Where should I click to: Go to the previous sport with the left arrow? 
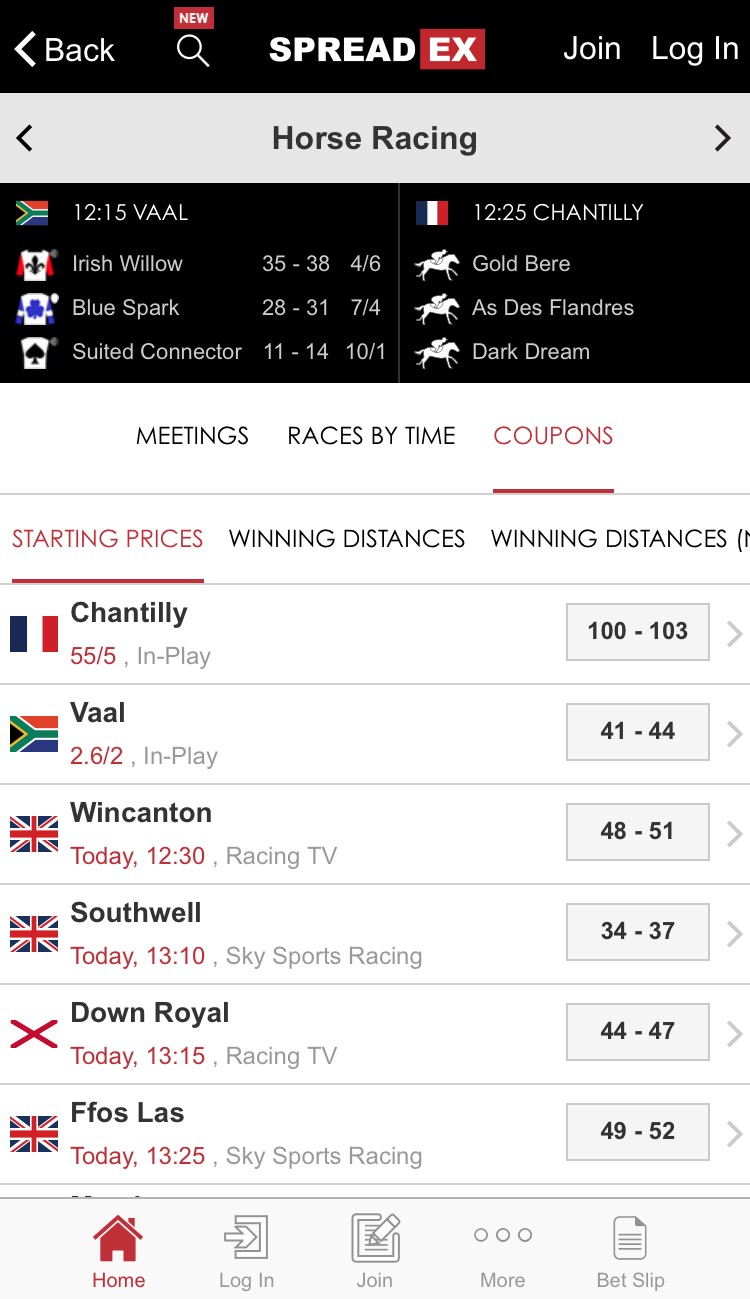25,138
